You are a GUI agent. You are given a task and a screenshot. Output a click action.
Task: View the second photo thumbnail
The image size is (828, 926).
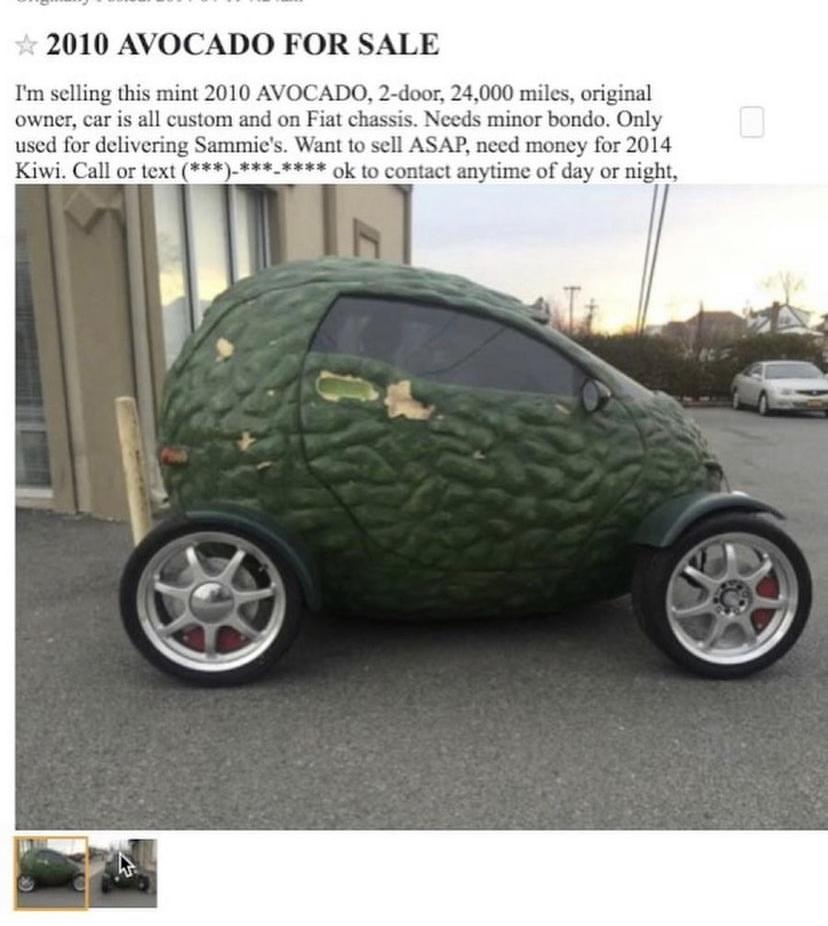point(124,872)
